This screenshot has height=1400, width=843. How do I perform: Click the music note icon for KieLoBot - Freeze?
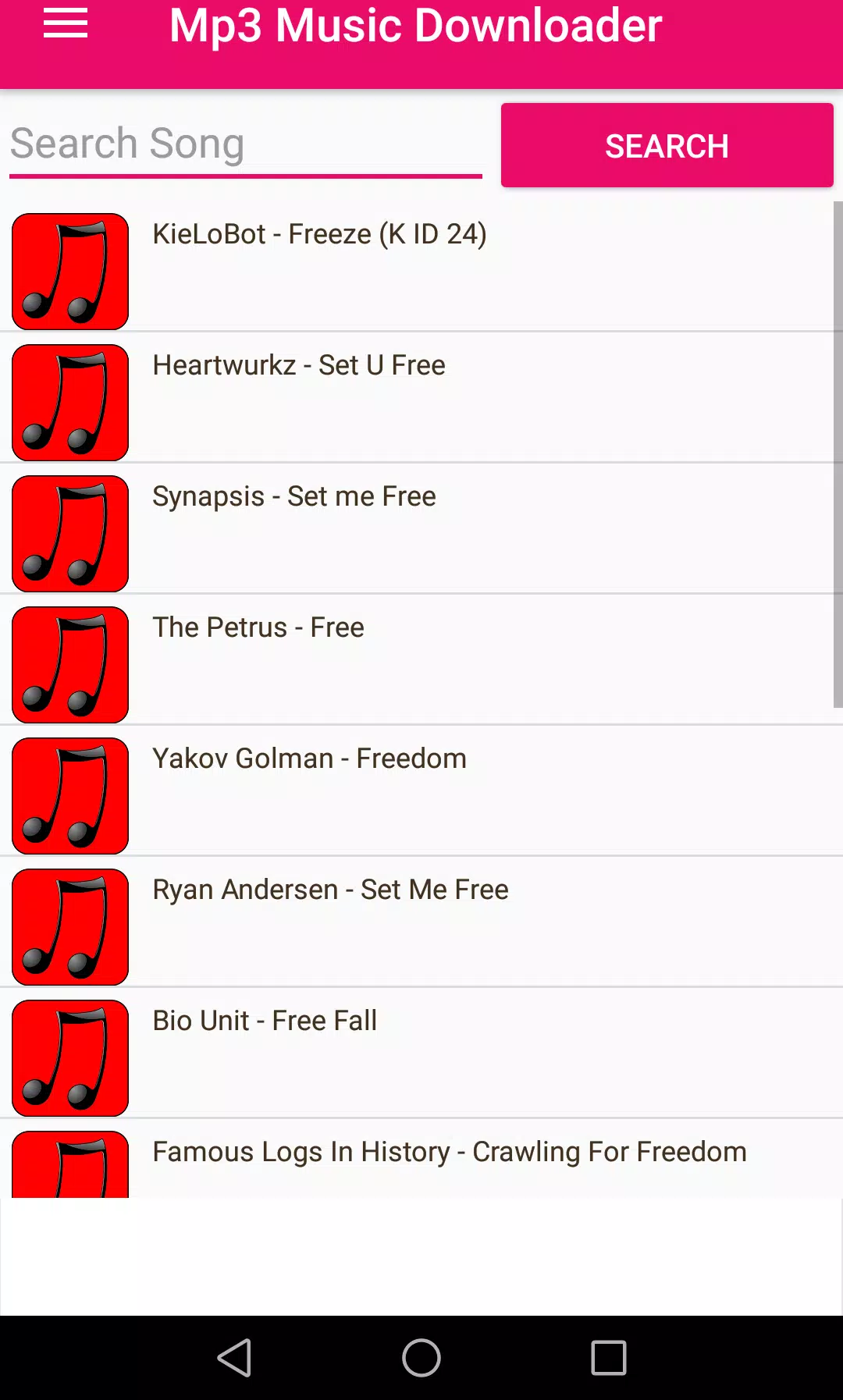pos(69,271)
